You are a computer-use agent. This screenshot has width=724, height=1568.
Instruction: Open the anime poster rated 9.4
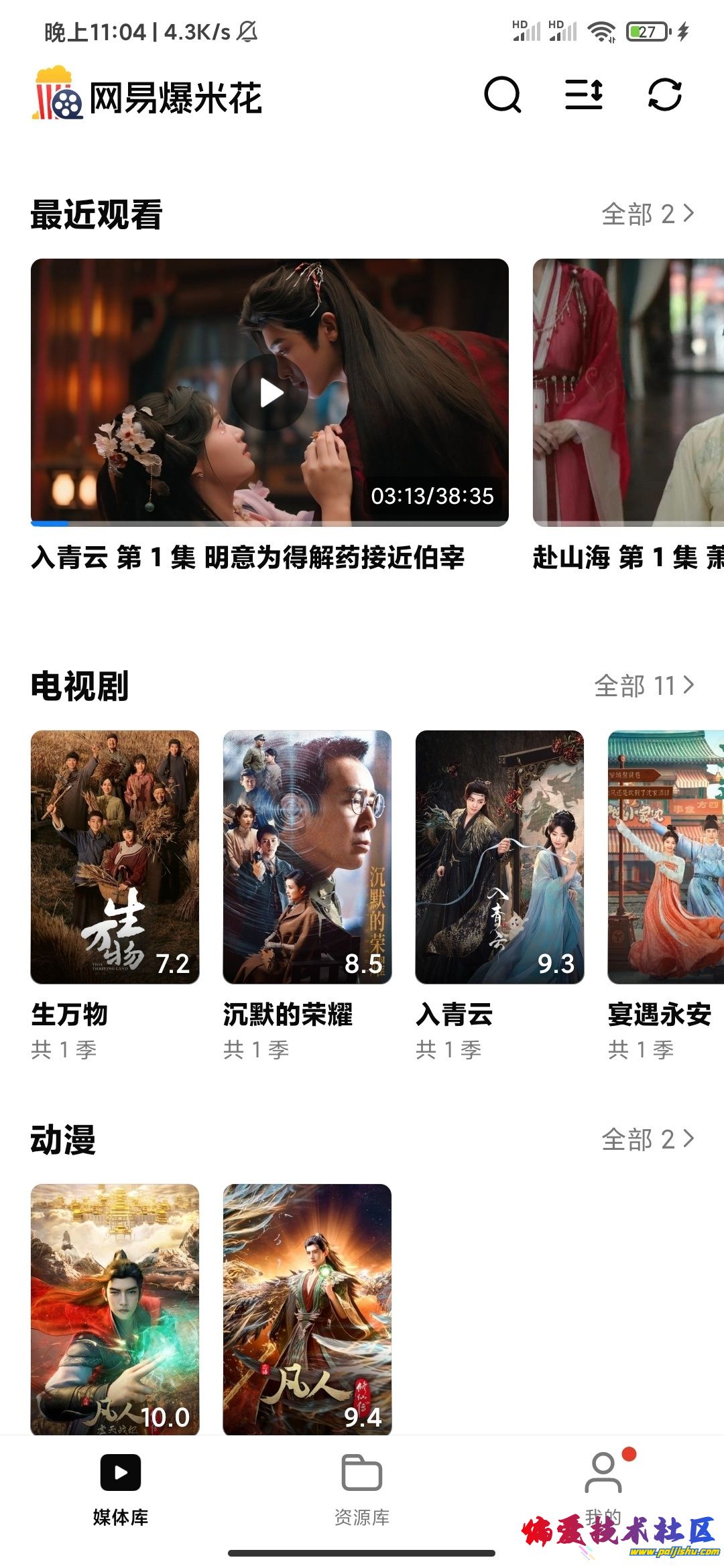(307, 1309)
